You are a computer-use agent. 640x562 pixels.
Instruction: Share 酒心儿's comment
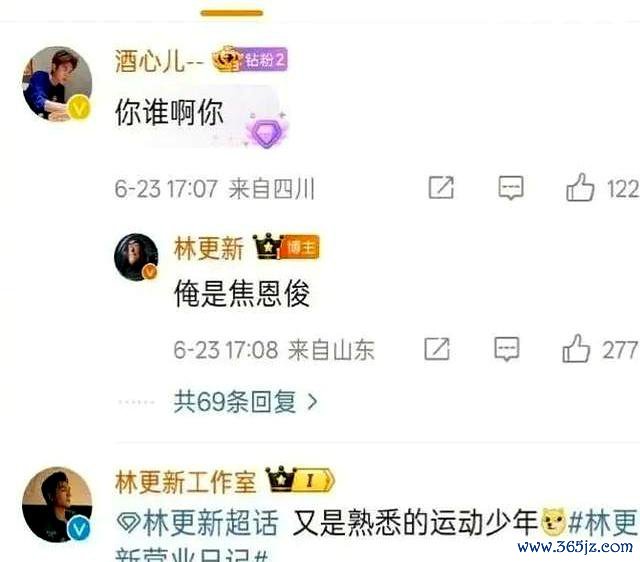441,187
